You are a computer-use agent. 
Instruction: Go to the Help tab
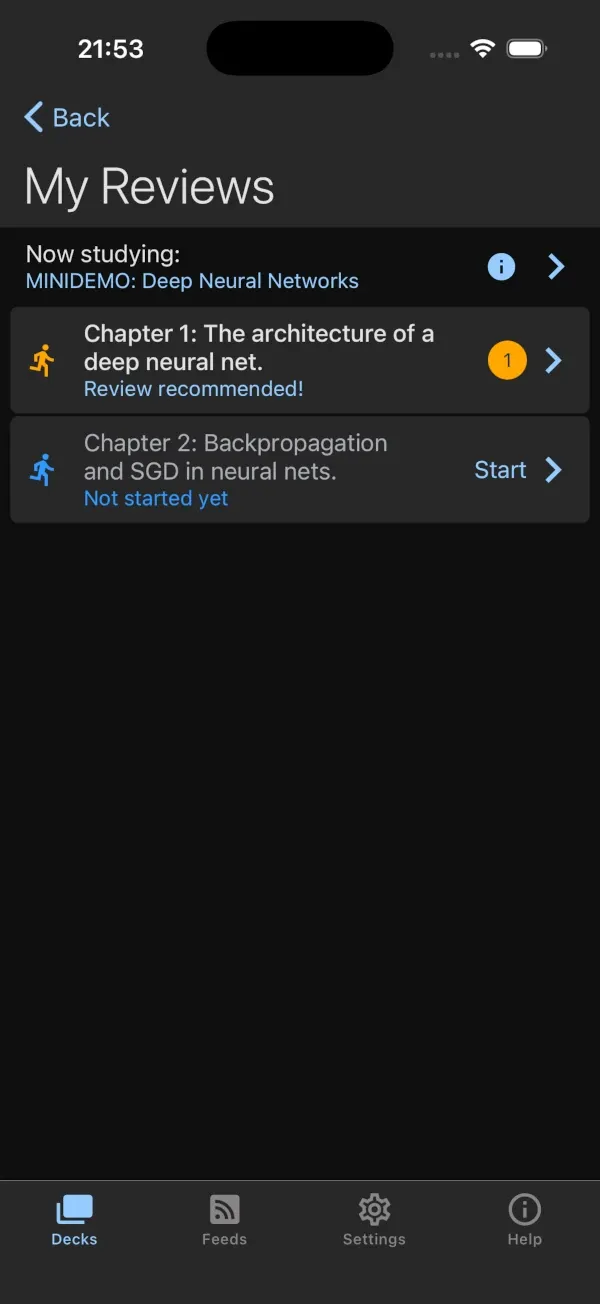coord(524,1220)
